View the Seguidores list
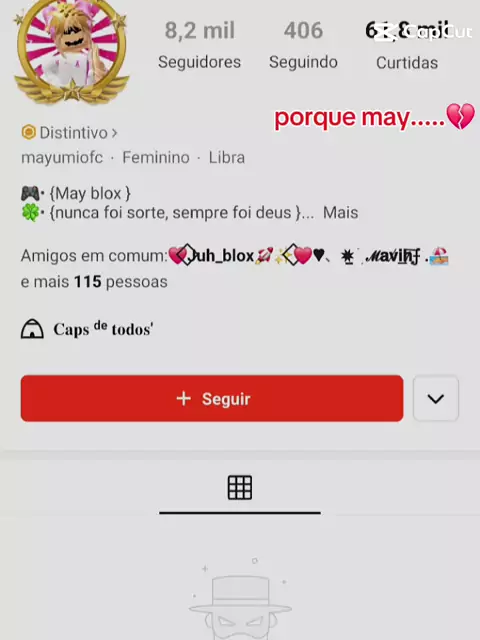 [x=200, y=45]
